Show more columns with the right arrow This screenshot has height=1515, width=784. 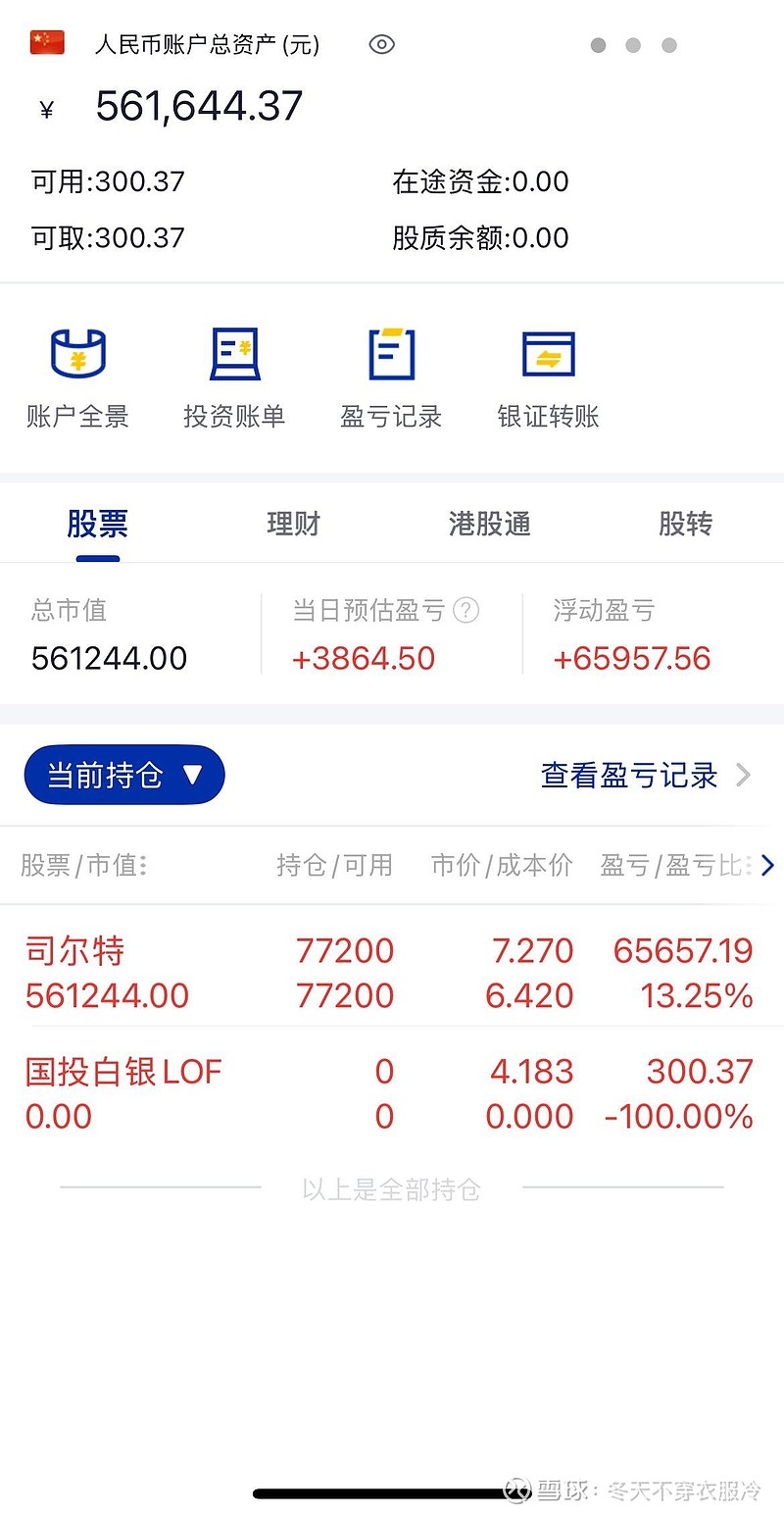(767, 865)
